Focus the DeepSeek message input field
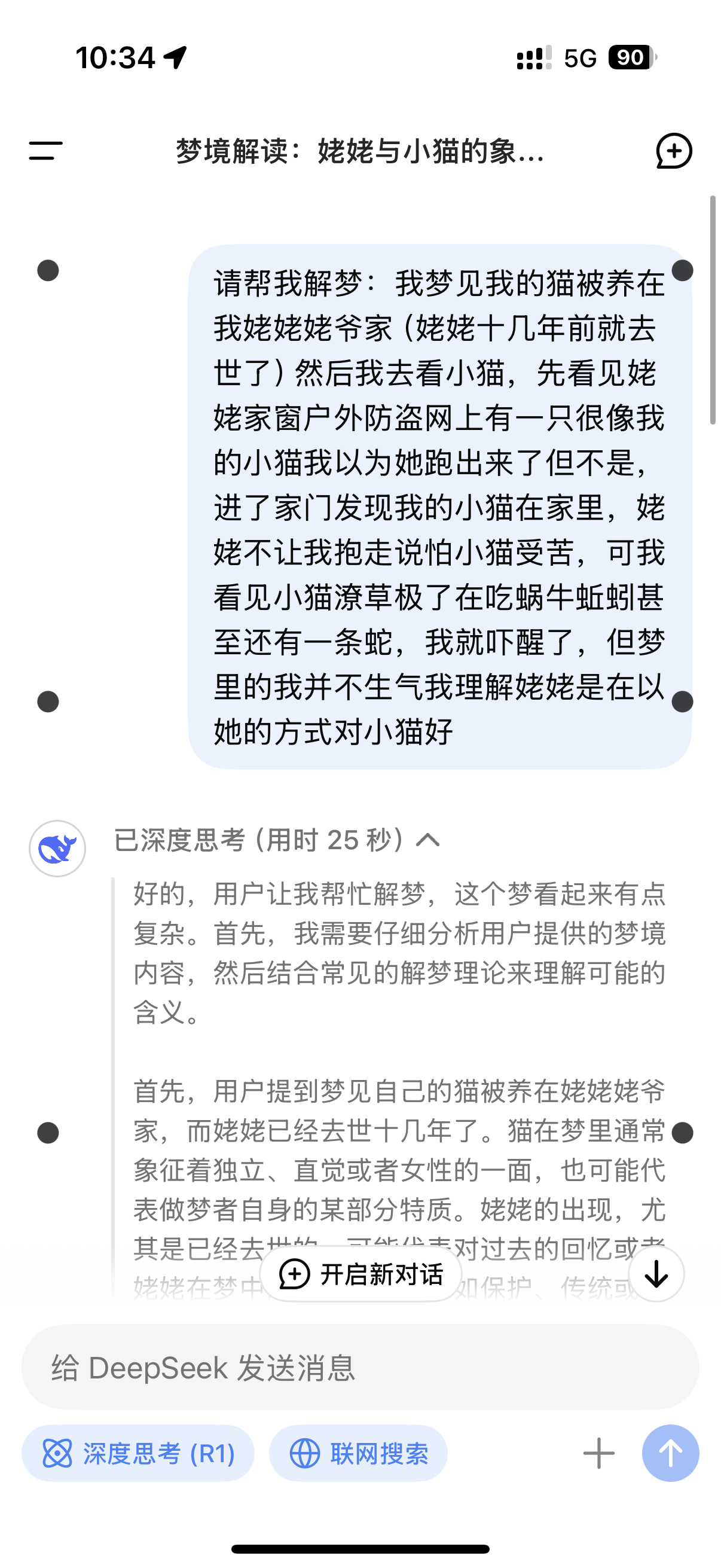 coord(360,1367)
